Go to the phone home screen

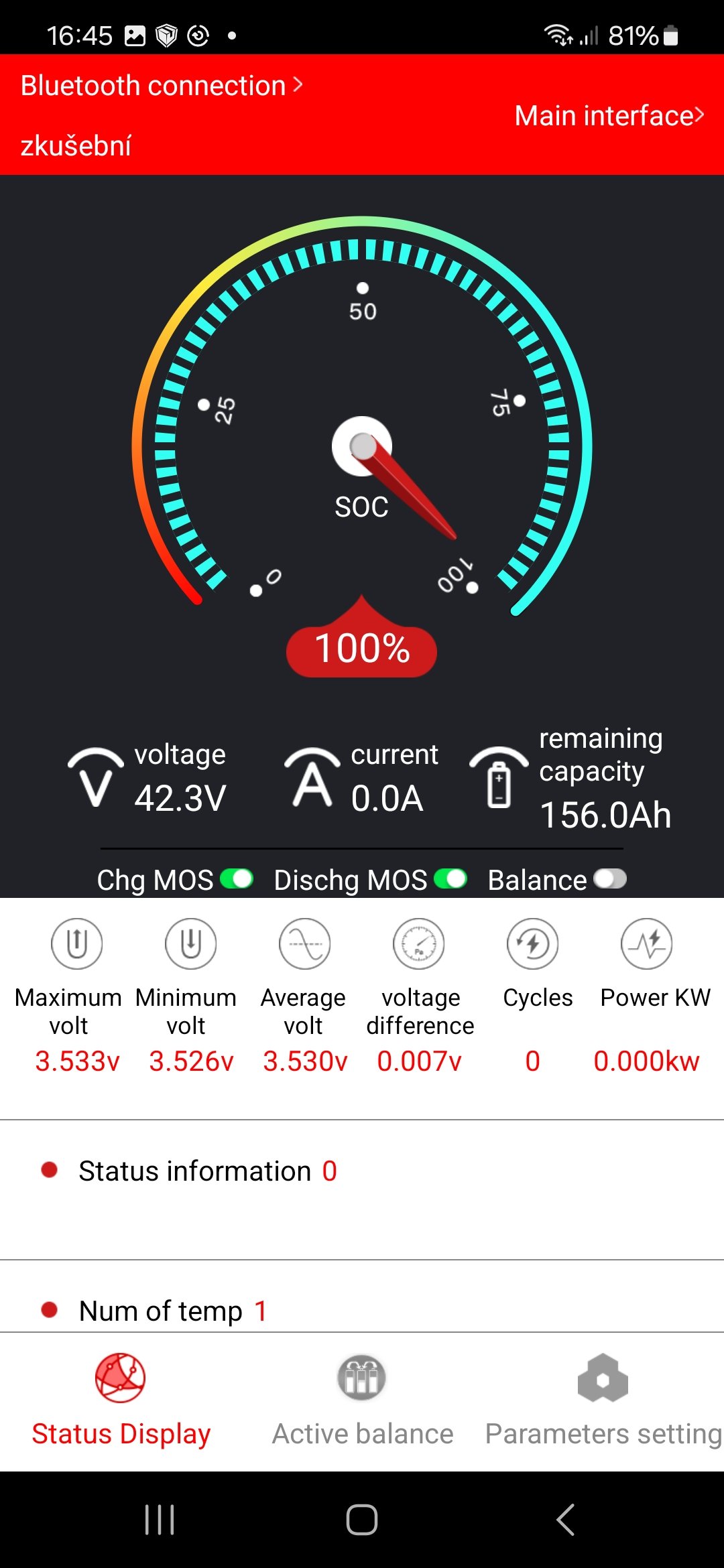[x=362, y=1519]
